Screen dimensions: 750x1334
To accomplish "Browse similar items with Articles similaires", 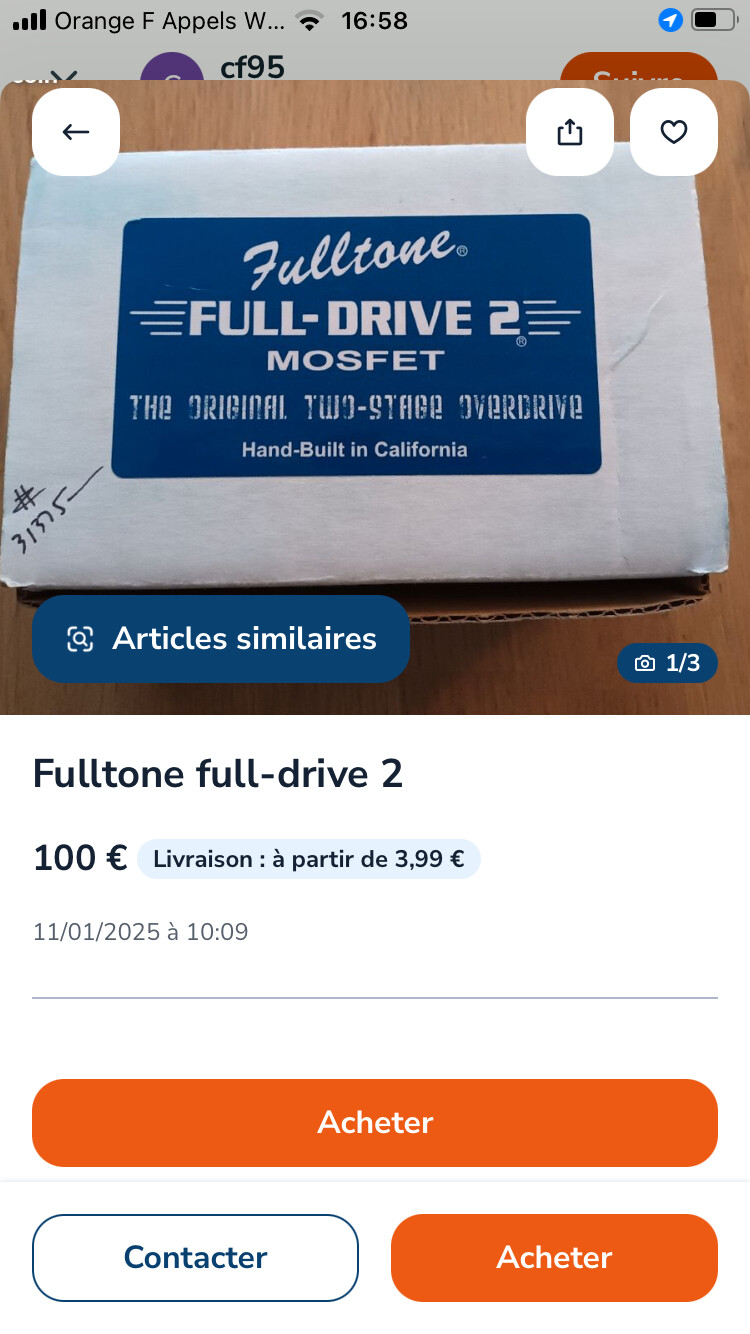I will tap(220, 638).
